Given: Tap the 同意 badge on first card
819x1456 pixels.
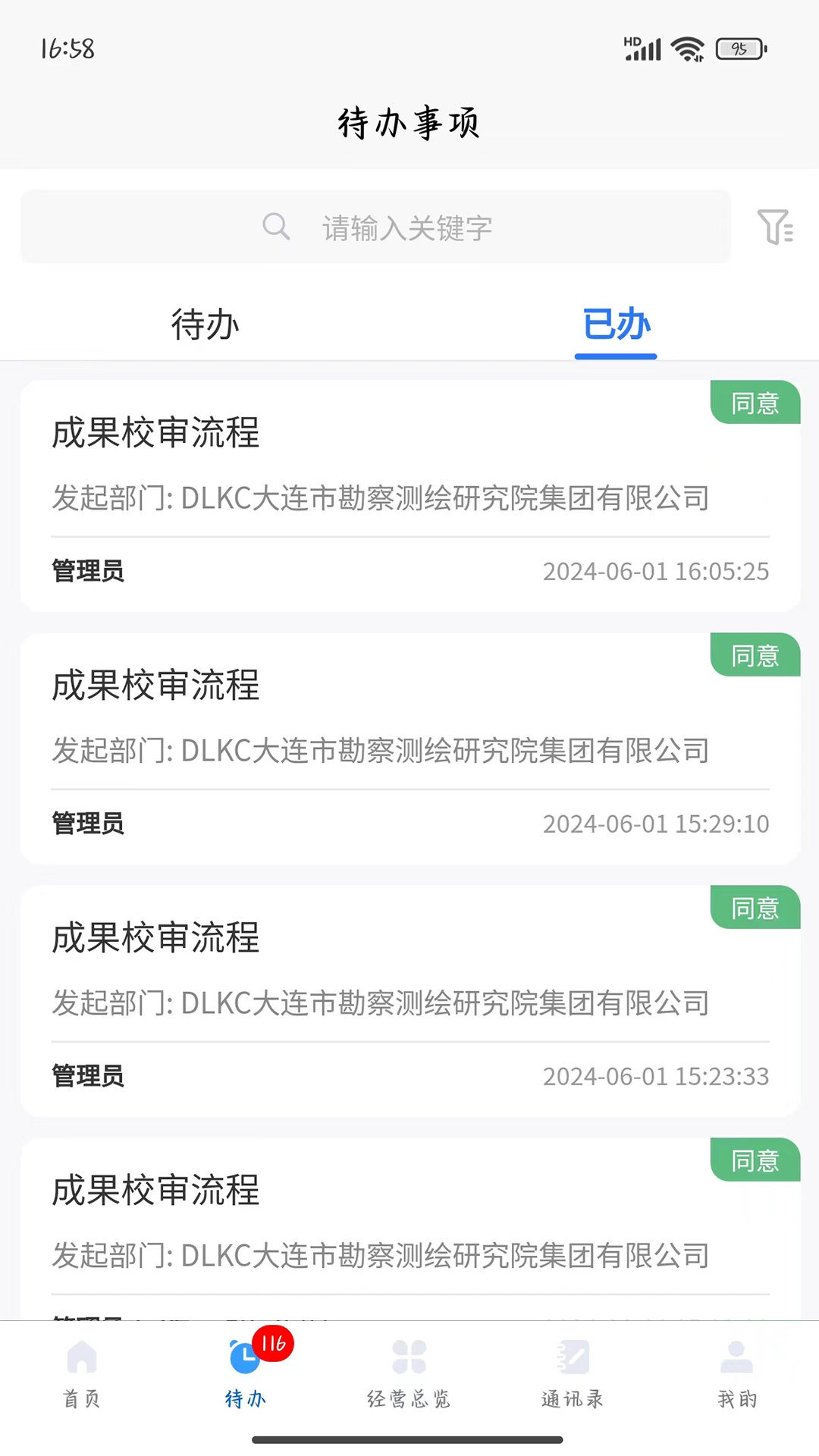Looking at the screenshot, I should pyautogui.click(x=755, y=403).
